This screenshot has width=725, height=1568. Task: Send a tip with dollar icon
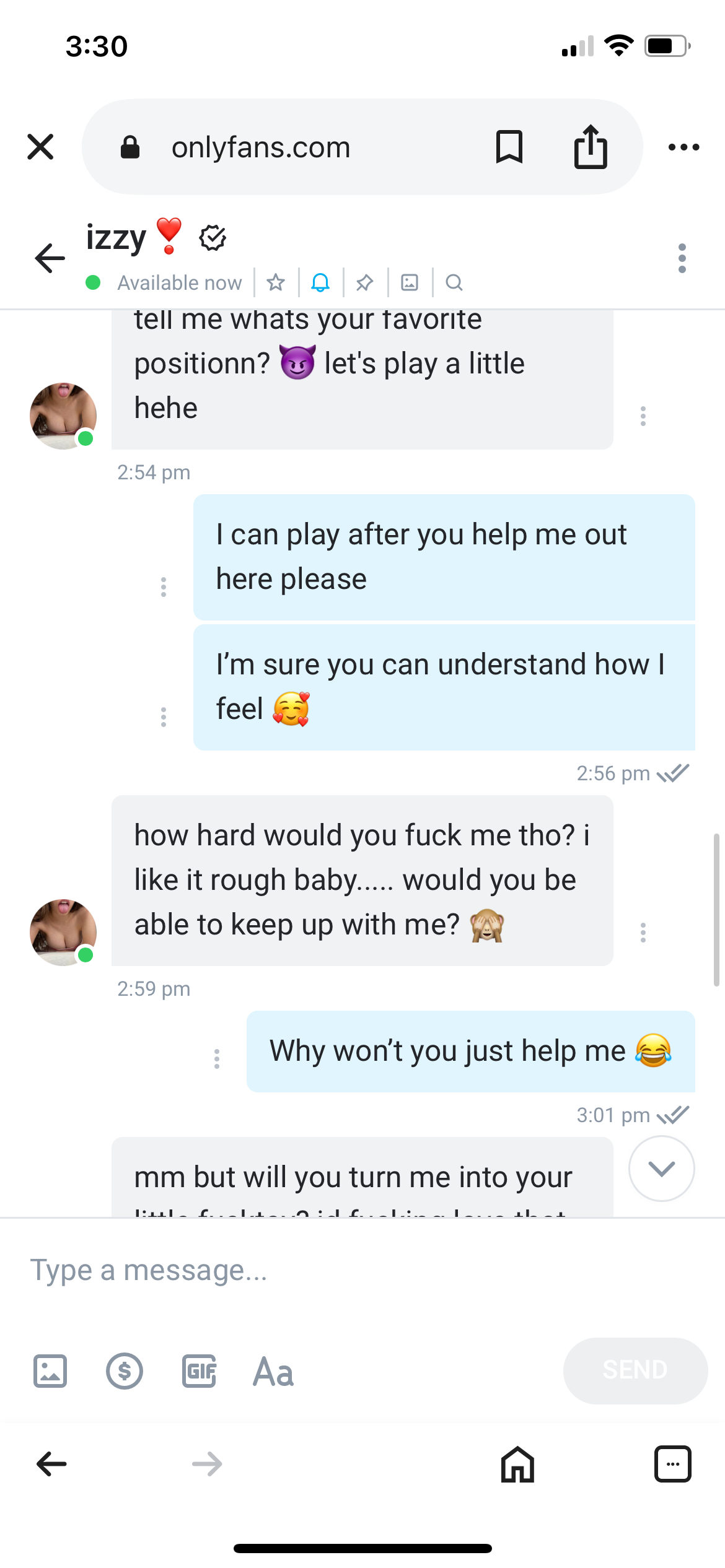click(125, 1371)
